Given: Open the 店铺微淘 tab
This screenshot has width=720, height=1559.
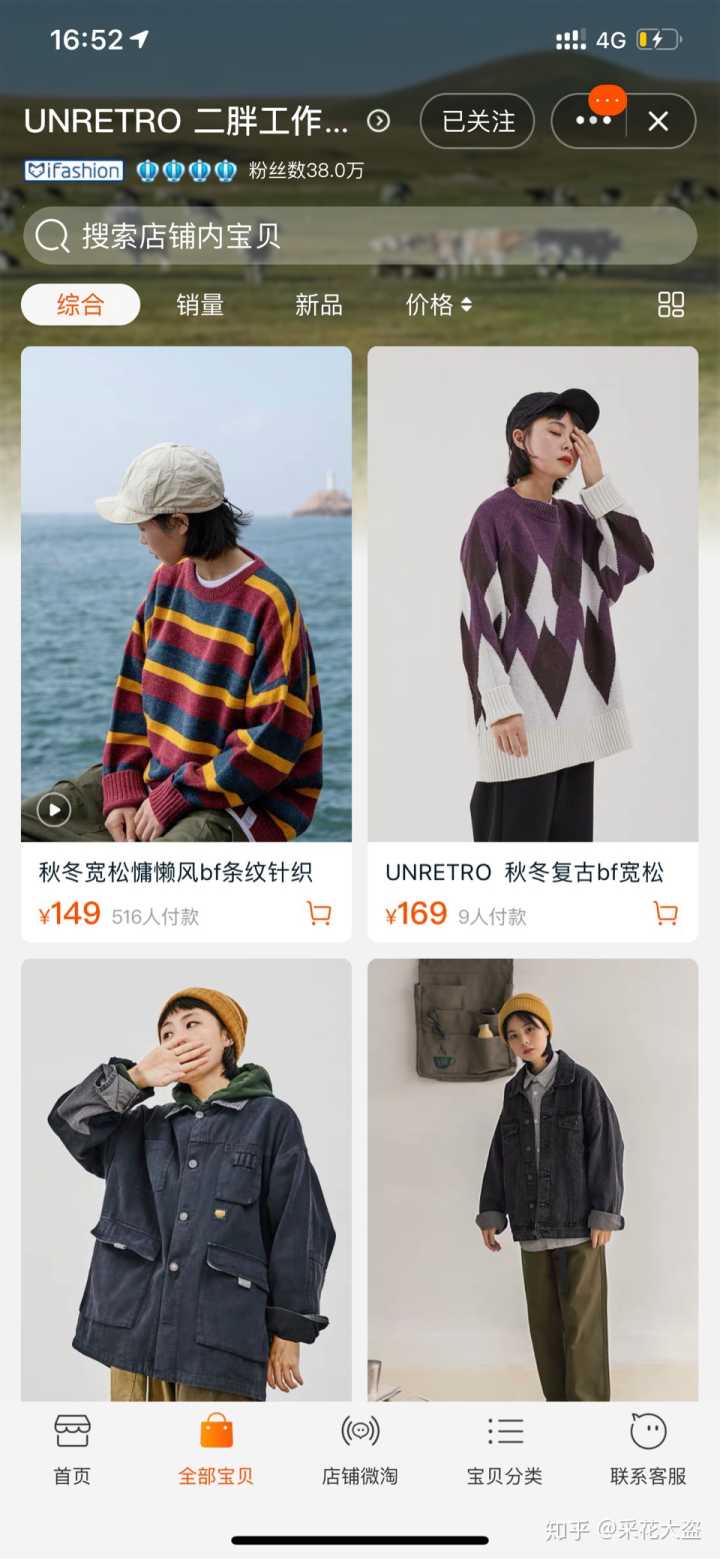Looking at the screenshot, I should (360, 1448).
